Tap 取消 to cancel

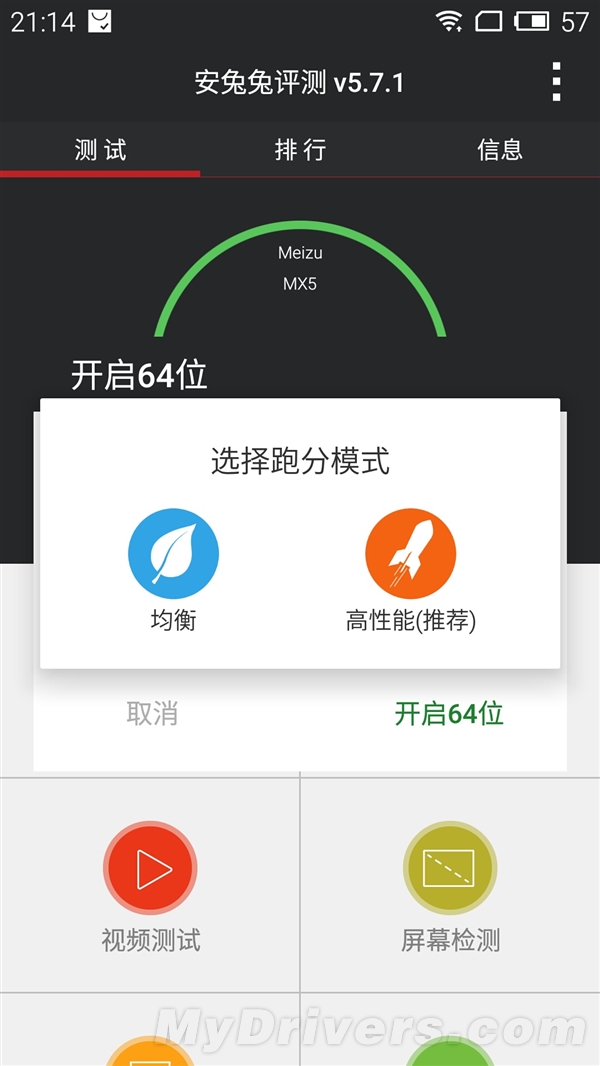click(152, 714)
